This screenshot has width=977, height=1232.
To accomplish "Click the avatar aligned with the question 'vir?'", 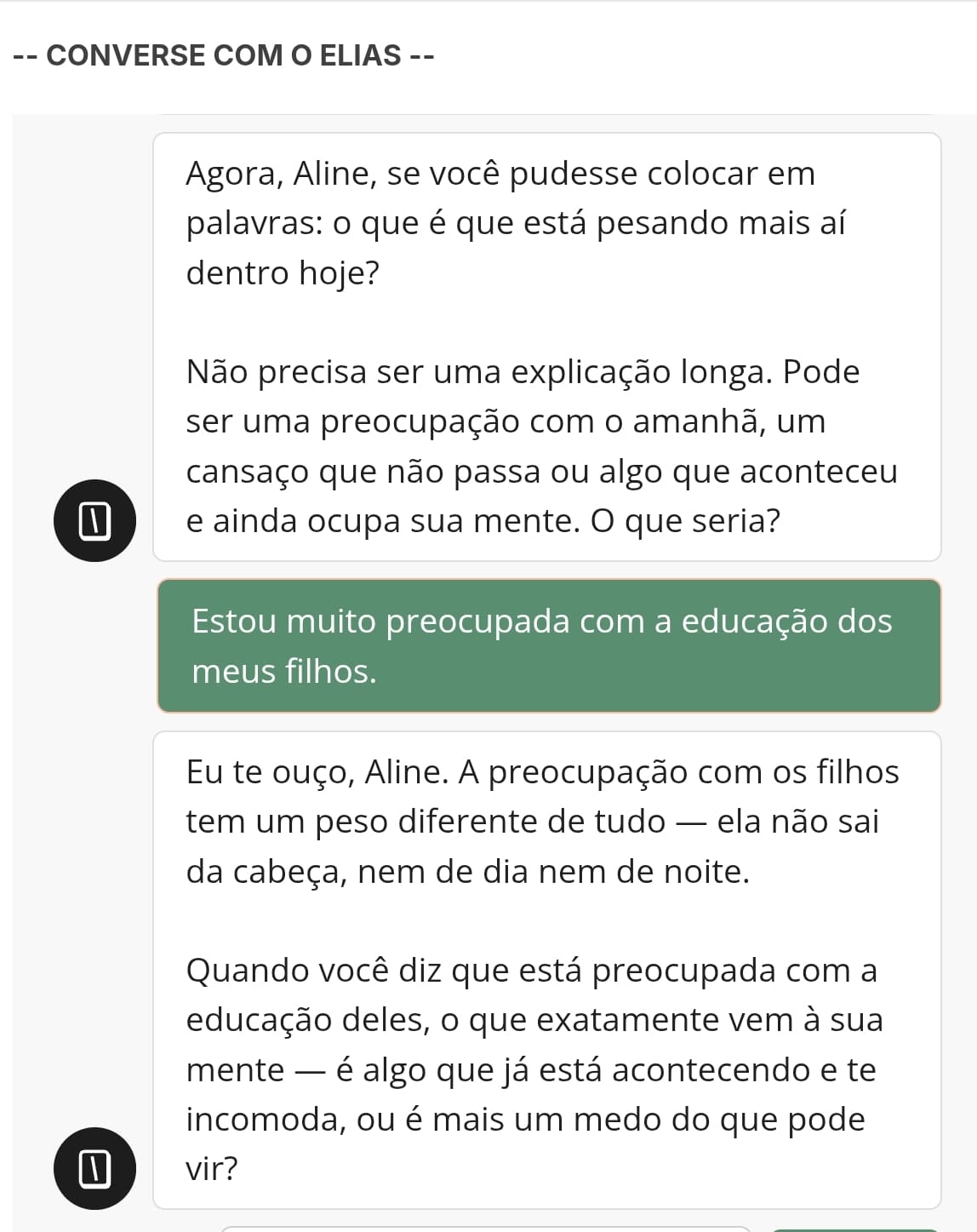I will tap(95, 1169).
